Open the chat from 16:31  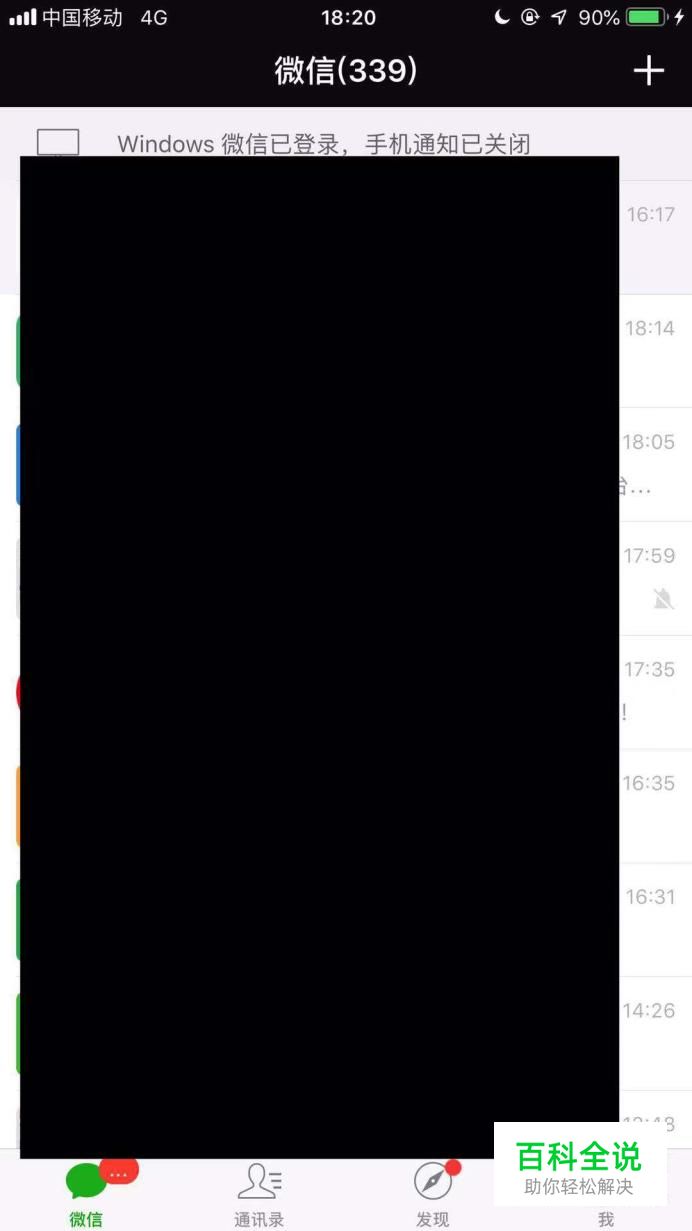coord(651,920)
